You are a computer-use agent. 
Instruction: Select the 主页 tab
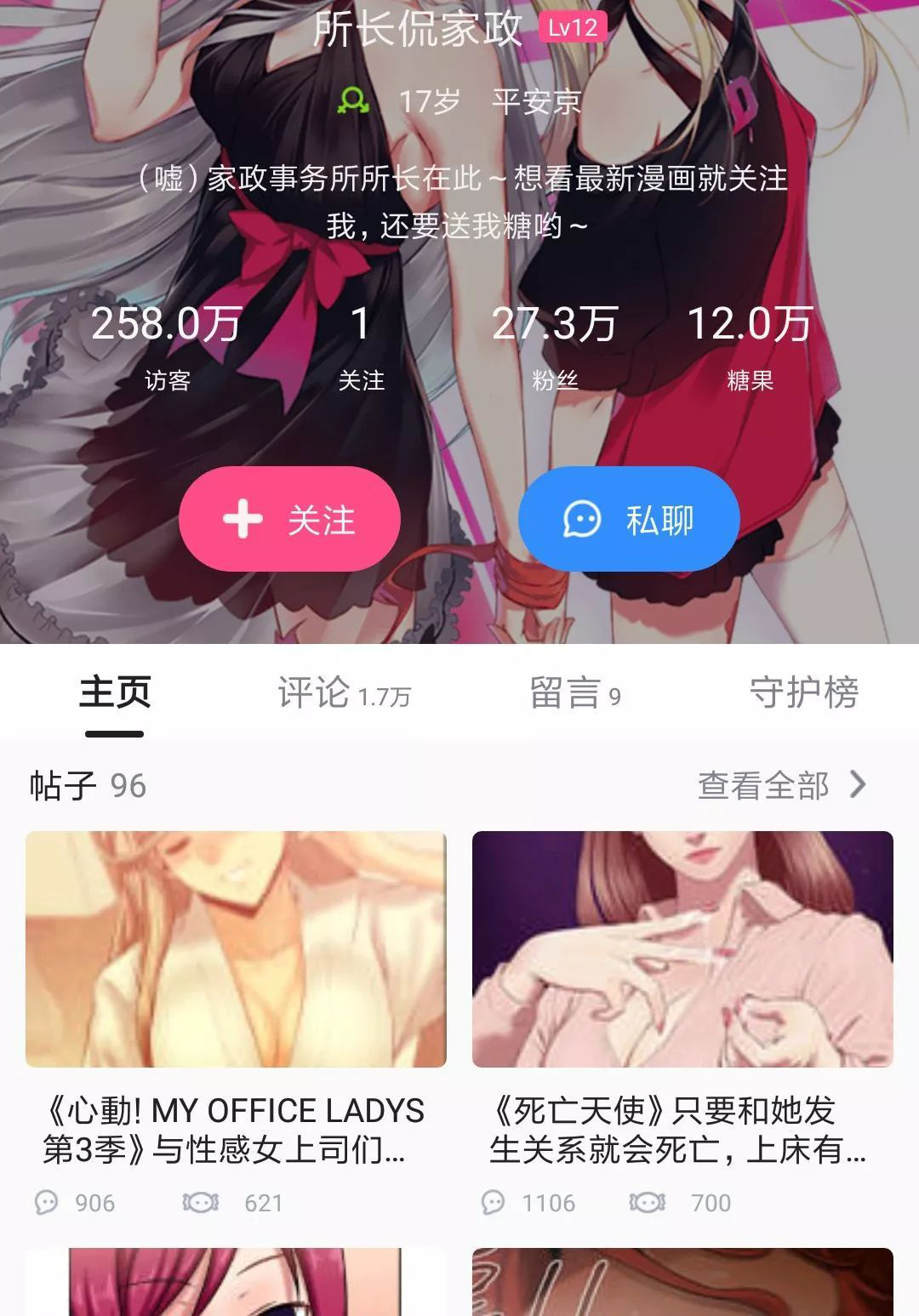(x=115, y=693)
